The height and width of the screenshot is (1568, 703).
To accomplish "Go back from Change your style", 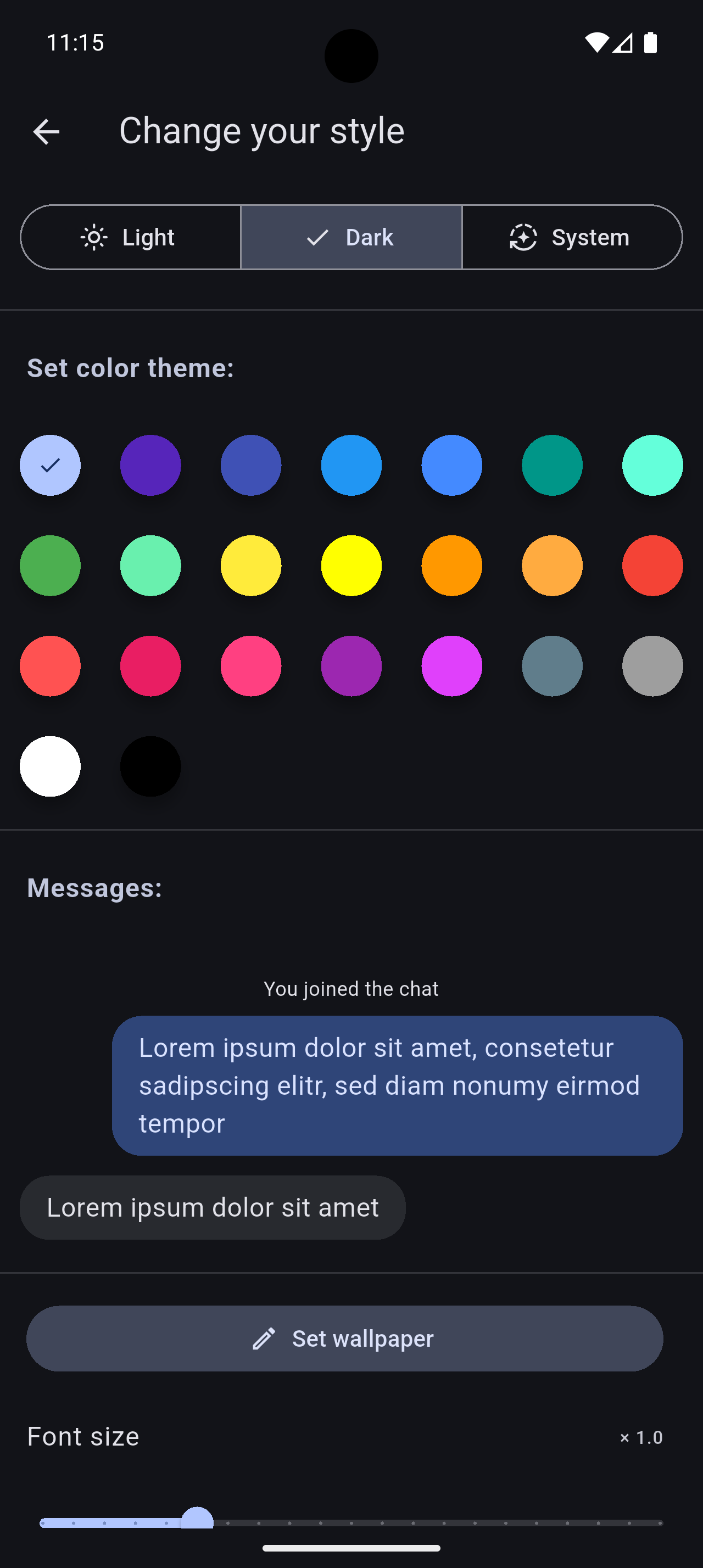I will click(x=46, y=131).
